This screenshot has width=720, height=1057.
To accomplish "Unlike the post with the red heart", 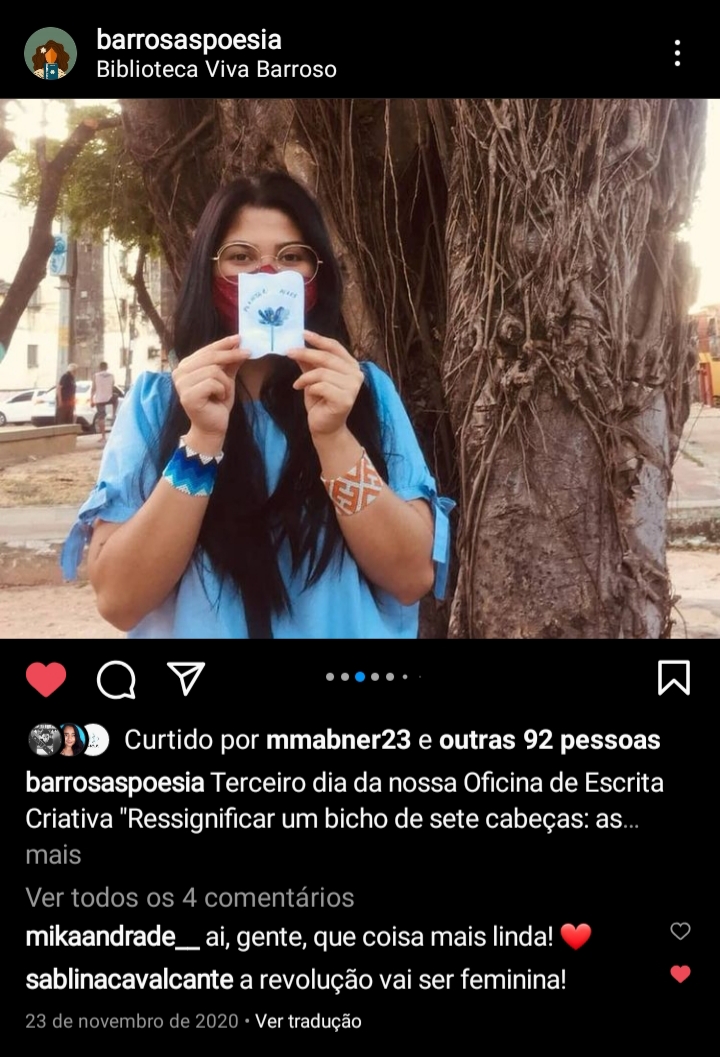I will (46, 679).
